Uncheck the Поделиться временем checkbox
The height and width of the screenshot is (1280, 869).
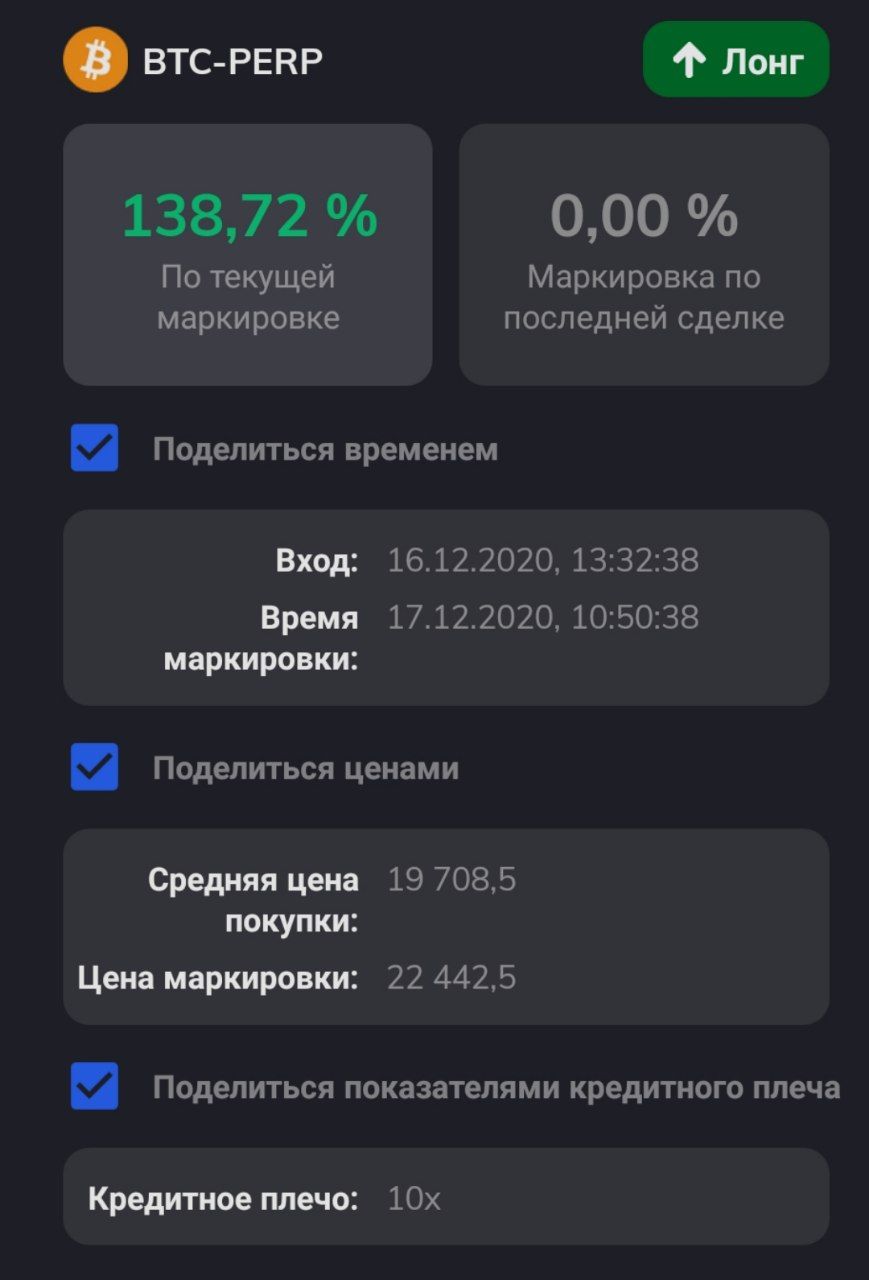click(95, 448)
